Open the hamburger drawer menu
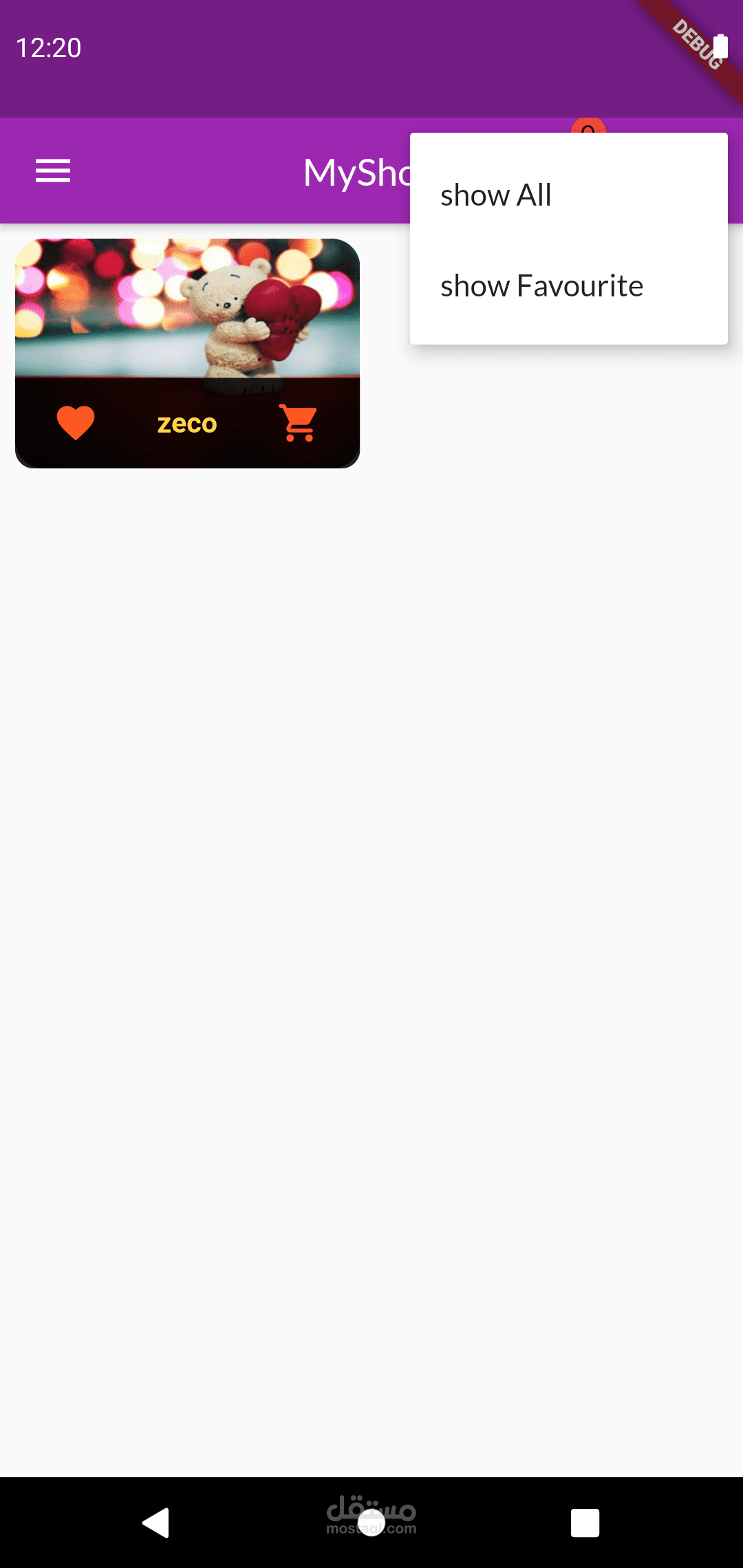Viewport: 743px width, 1568px height. (53, 171)
